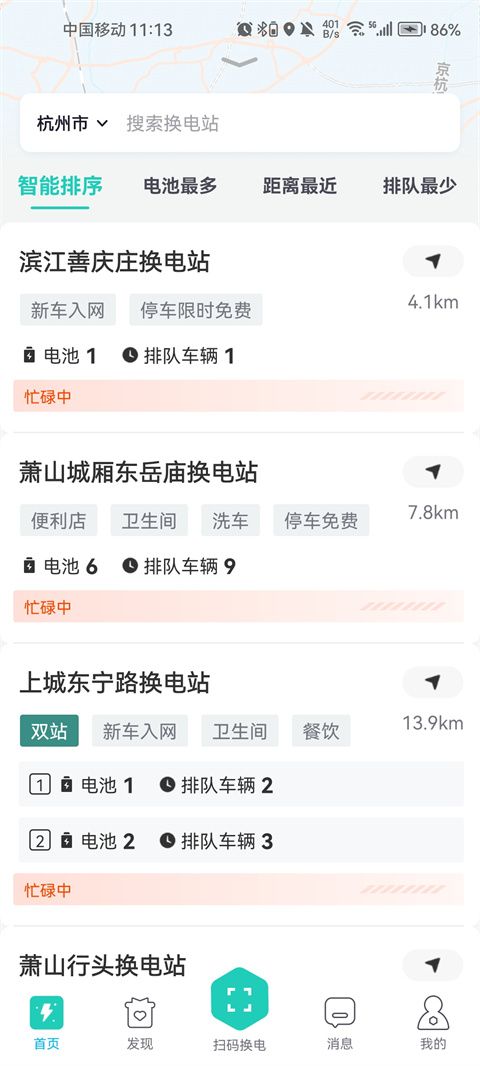Go to the 发现 tab
The image size is (480, 1066).
click(x=140, y=1023)
